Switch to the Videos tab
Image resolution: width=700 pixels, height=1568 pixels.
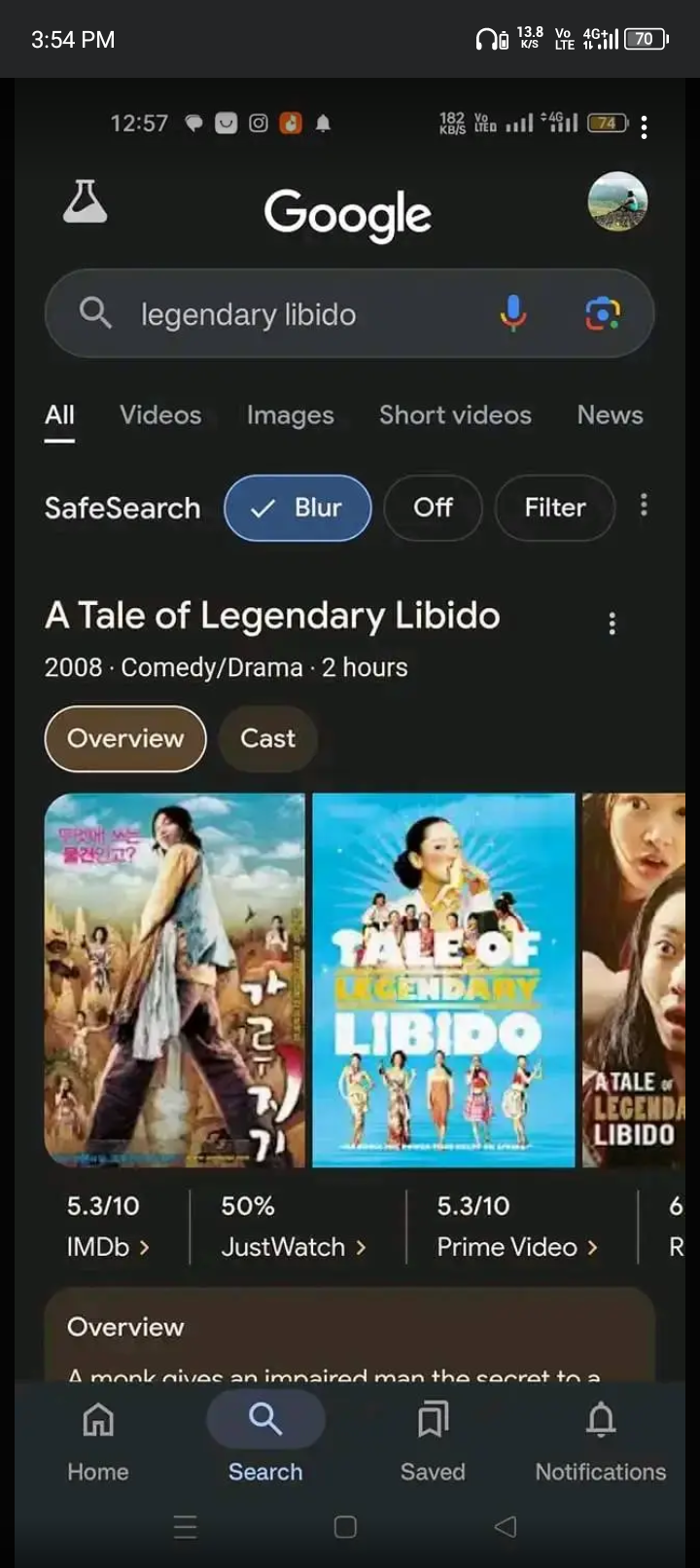click(160, 415)
